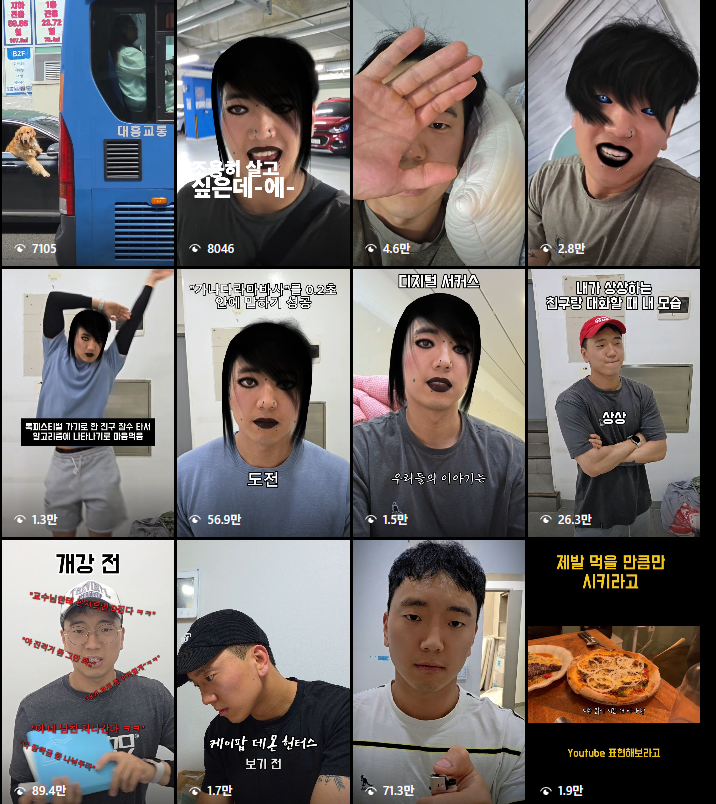
Task: Watch the 디지털 서커스 video
Action: [x=438, y=402]
